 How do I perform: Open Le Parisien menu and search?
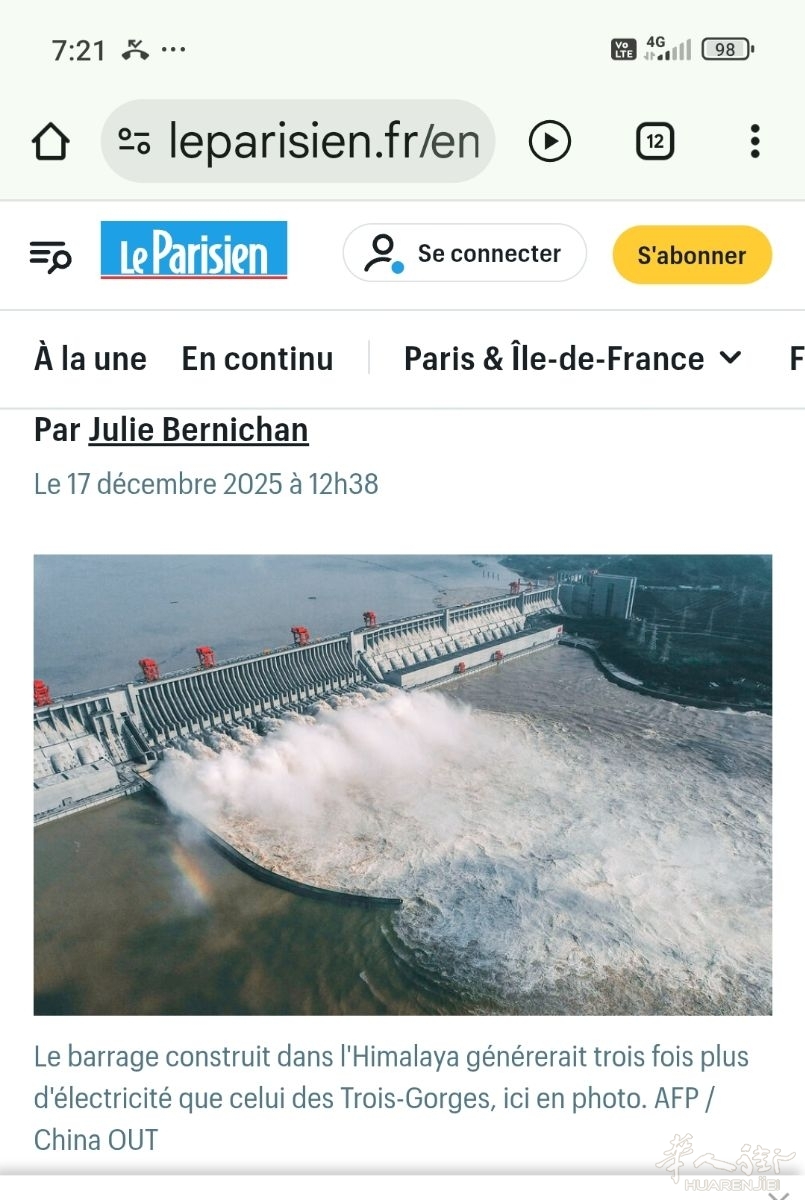pyautogui.click(x=50, y=256)
